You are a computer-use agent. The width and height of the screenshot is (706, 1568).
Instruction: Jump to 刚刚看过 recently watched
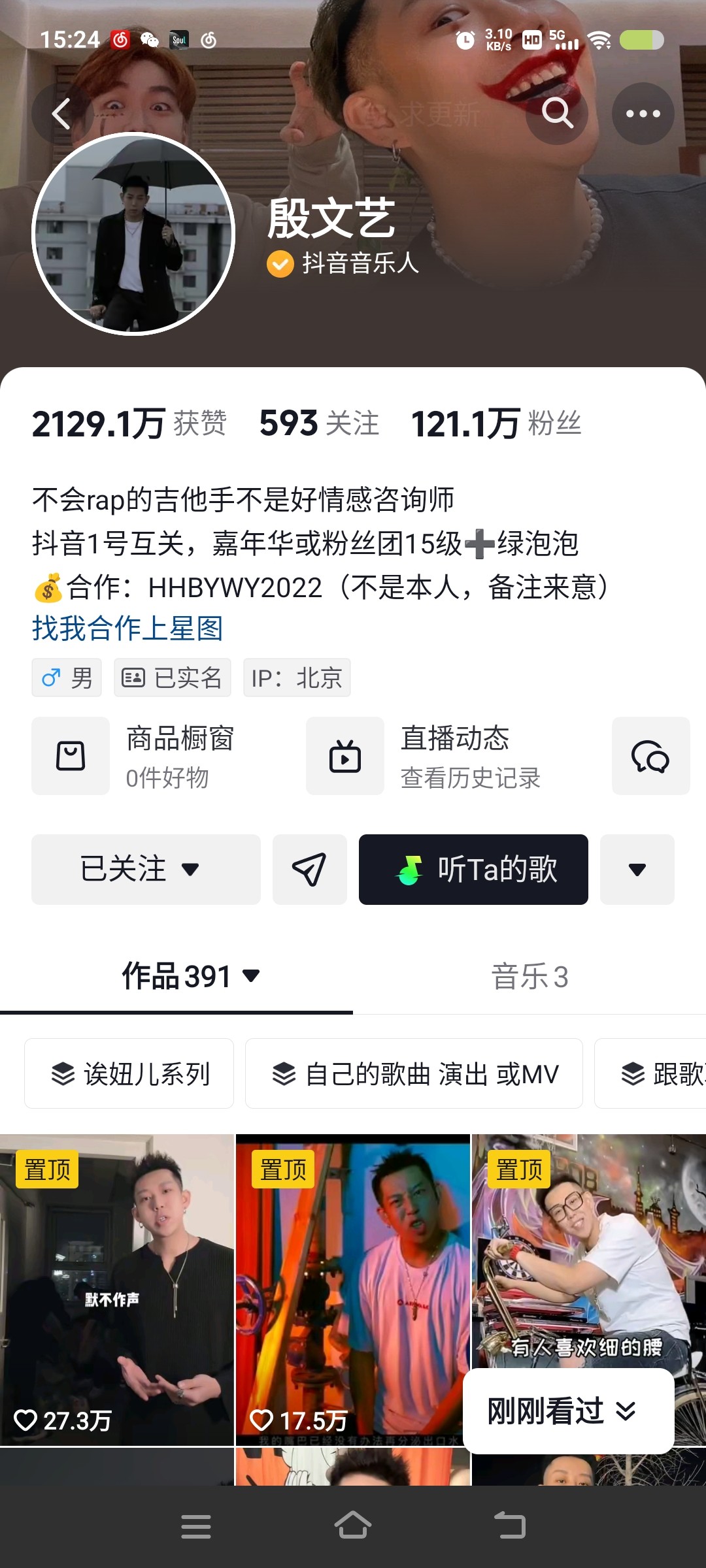[x=569, y=1411]
